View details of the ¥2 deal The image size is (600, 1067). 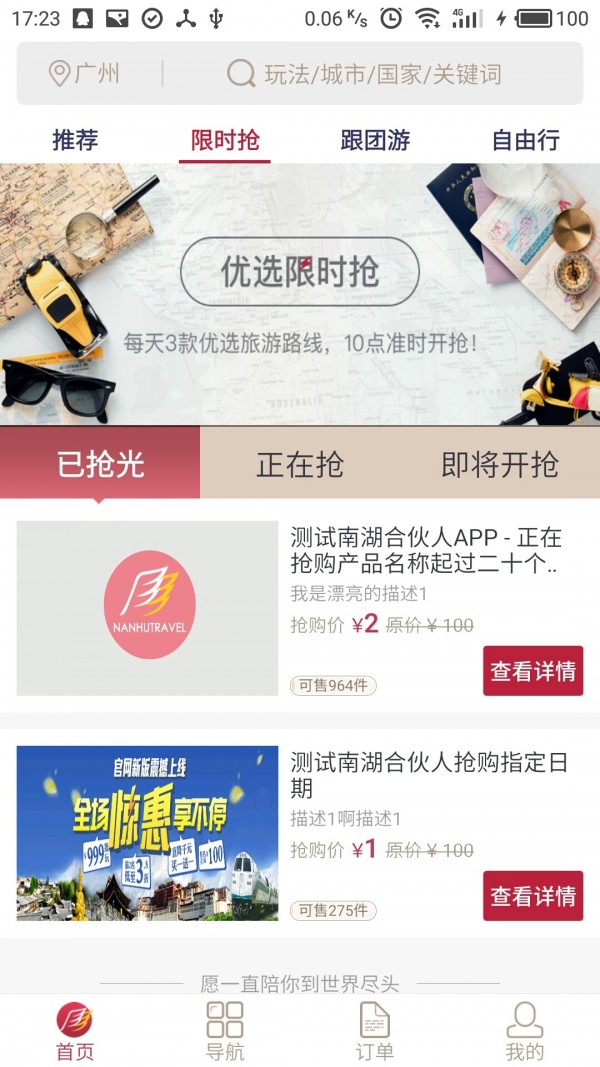(x=532, y=671)
